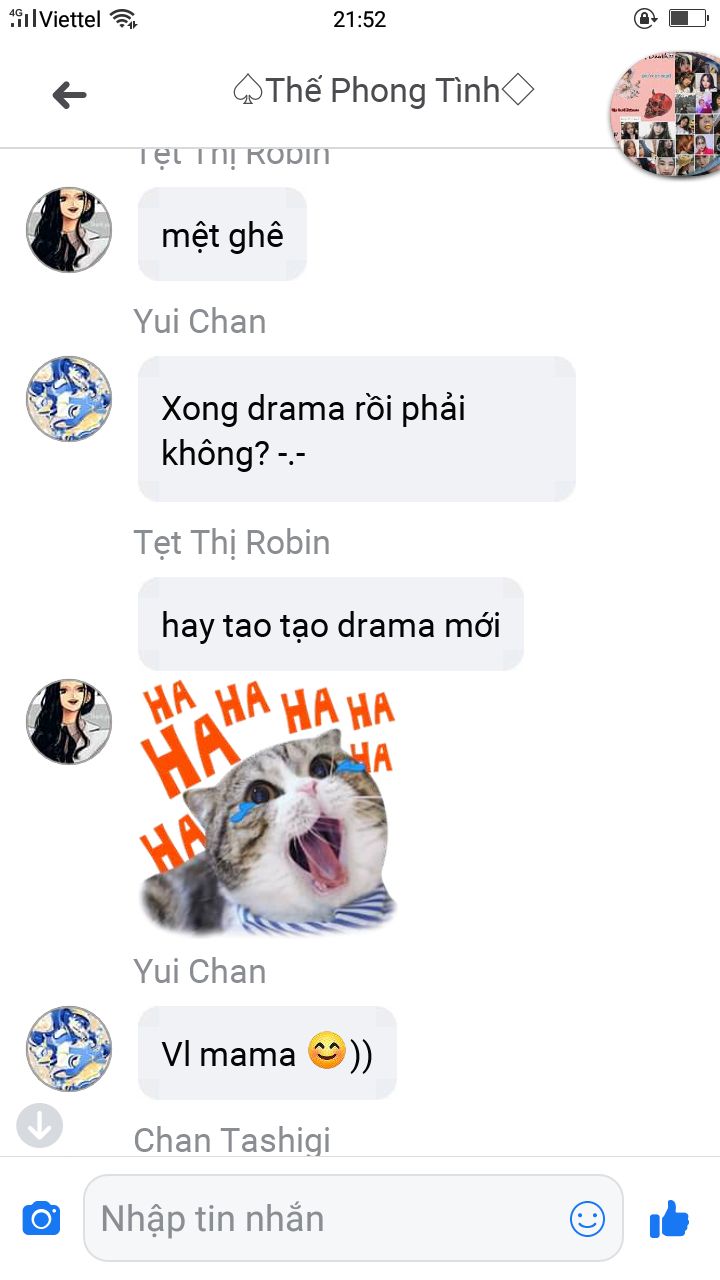Tap the camera icon to attach a photo
The image size is (720, 1280).
click(41, 1219)
